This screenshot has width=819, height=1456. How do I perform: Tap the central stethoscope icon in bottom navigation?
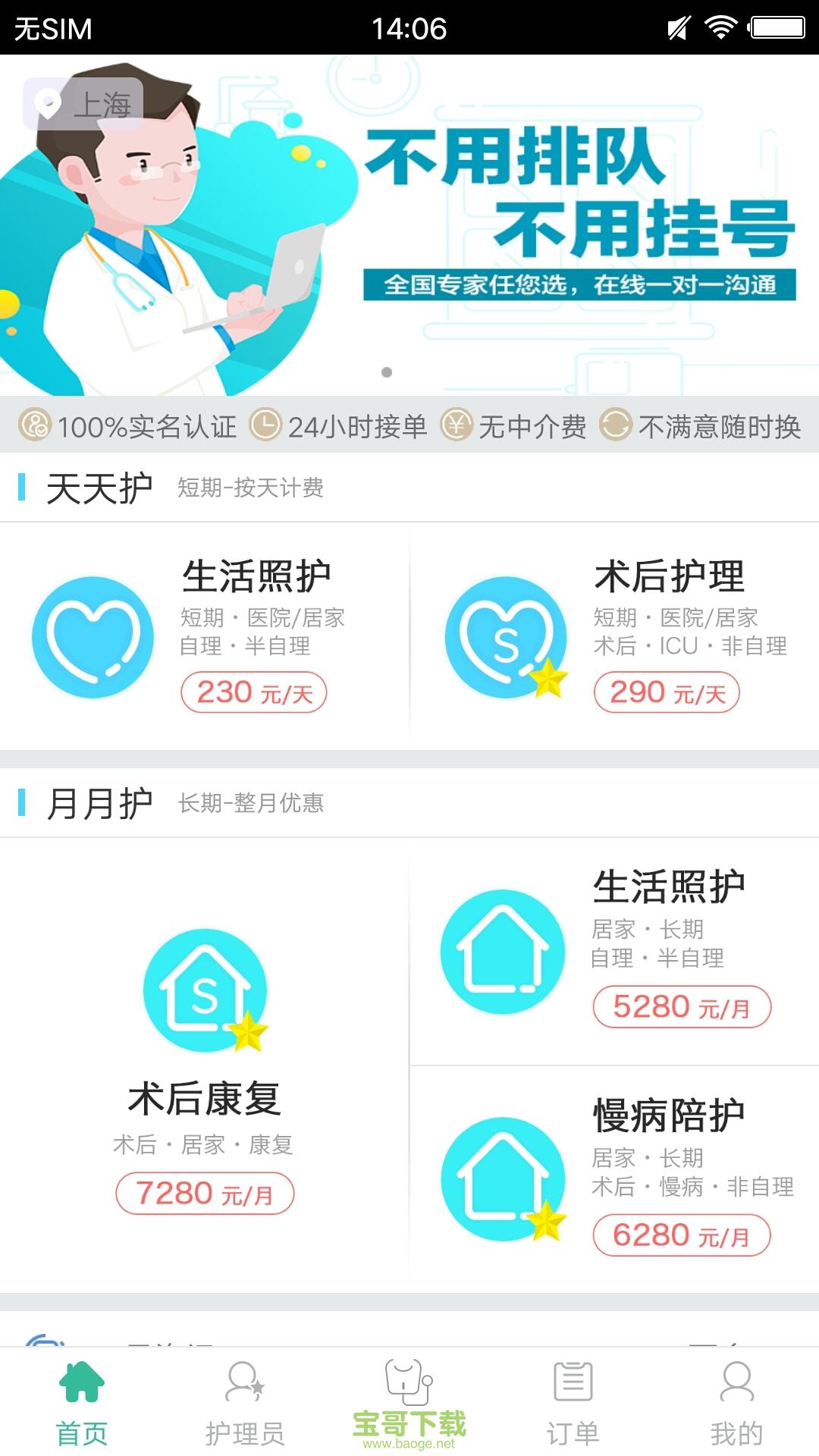(x=409, y=1380)
